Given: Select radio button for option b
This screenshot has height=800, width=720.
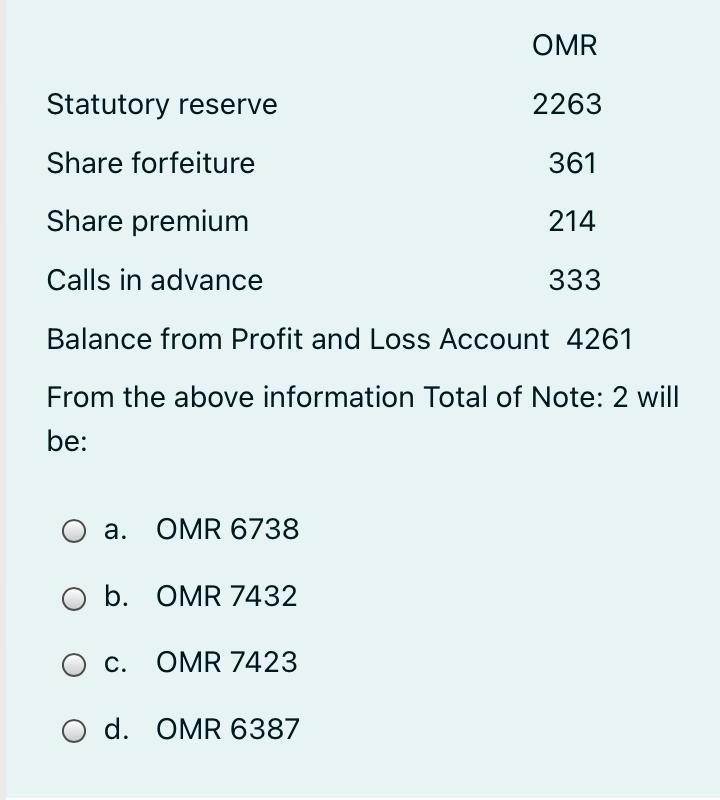Looking at the screenshot, I should pyautogui.click(x=75, y=597).
